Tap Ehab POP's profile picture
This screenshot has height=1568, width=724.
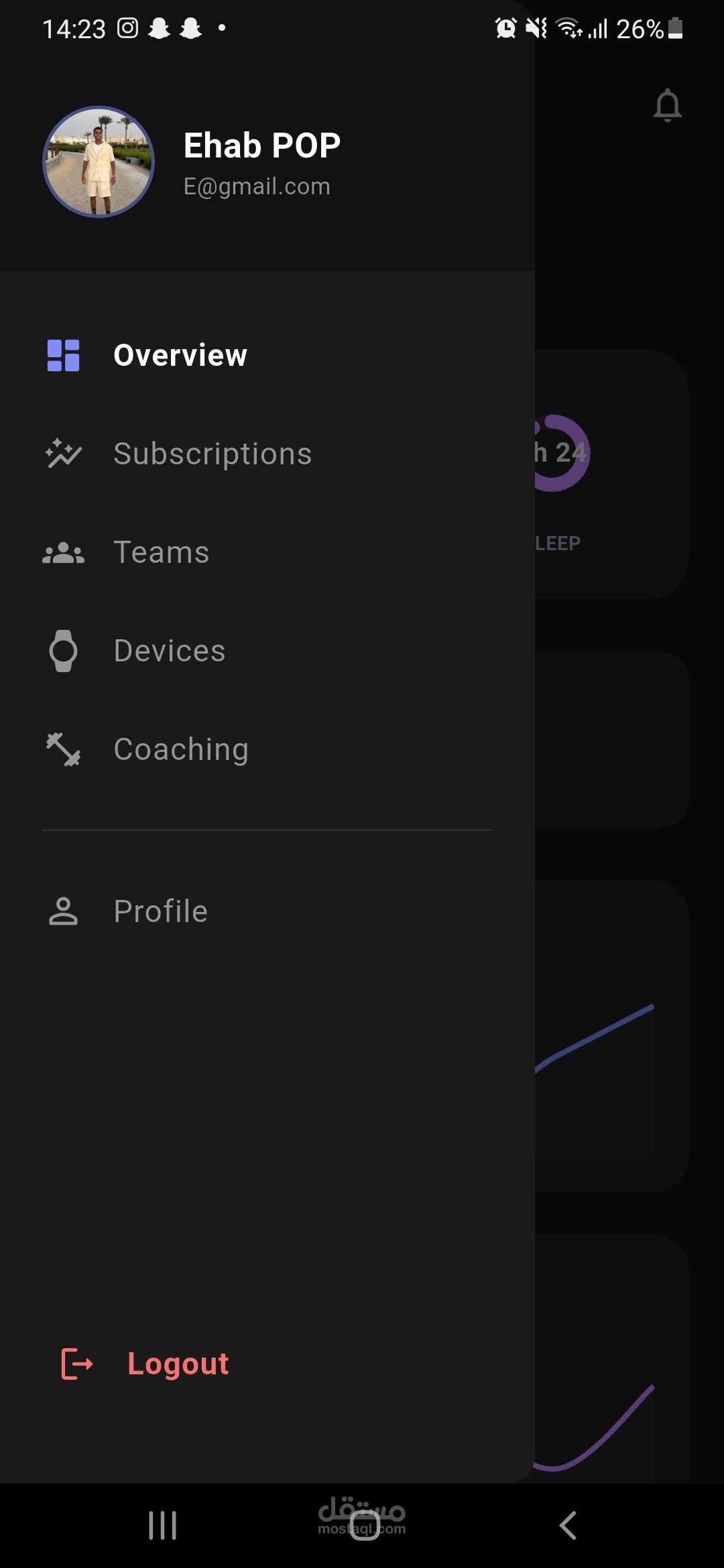pos(99,161)
